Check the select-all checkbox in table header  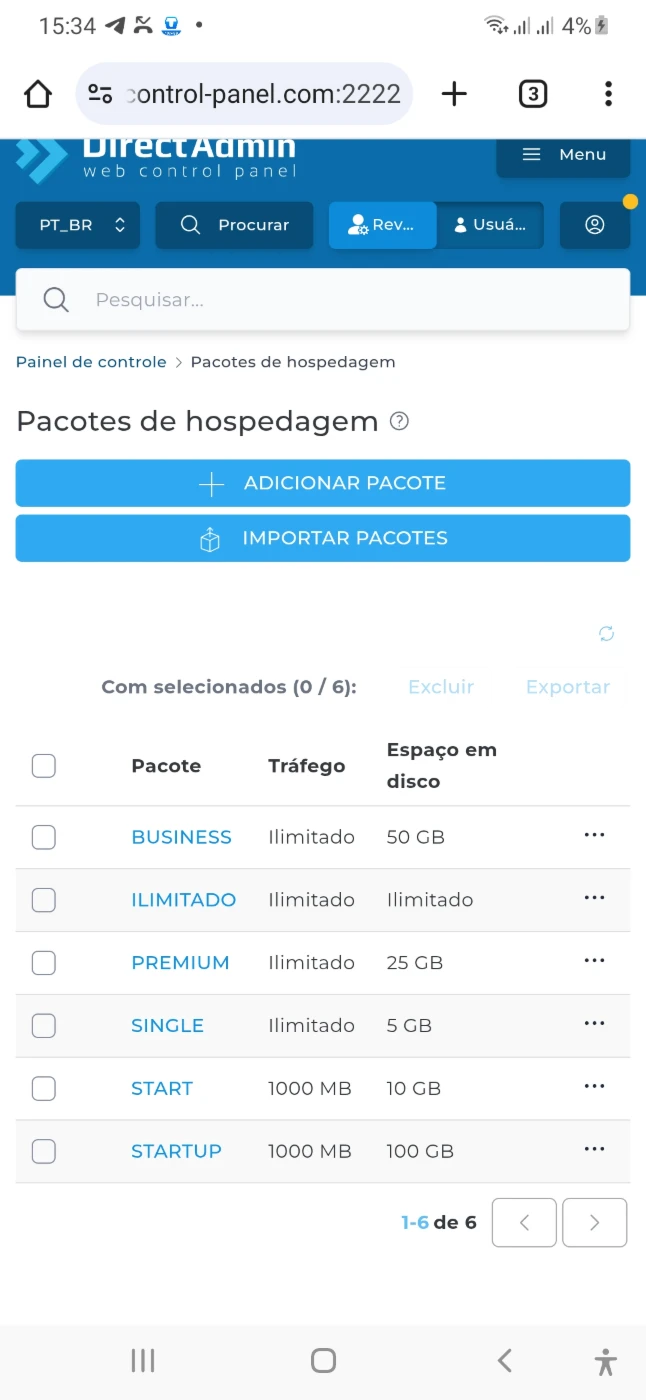[x=44, y=766]
